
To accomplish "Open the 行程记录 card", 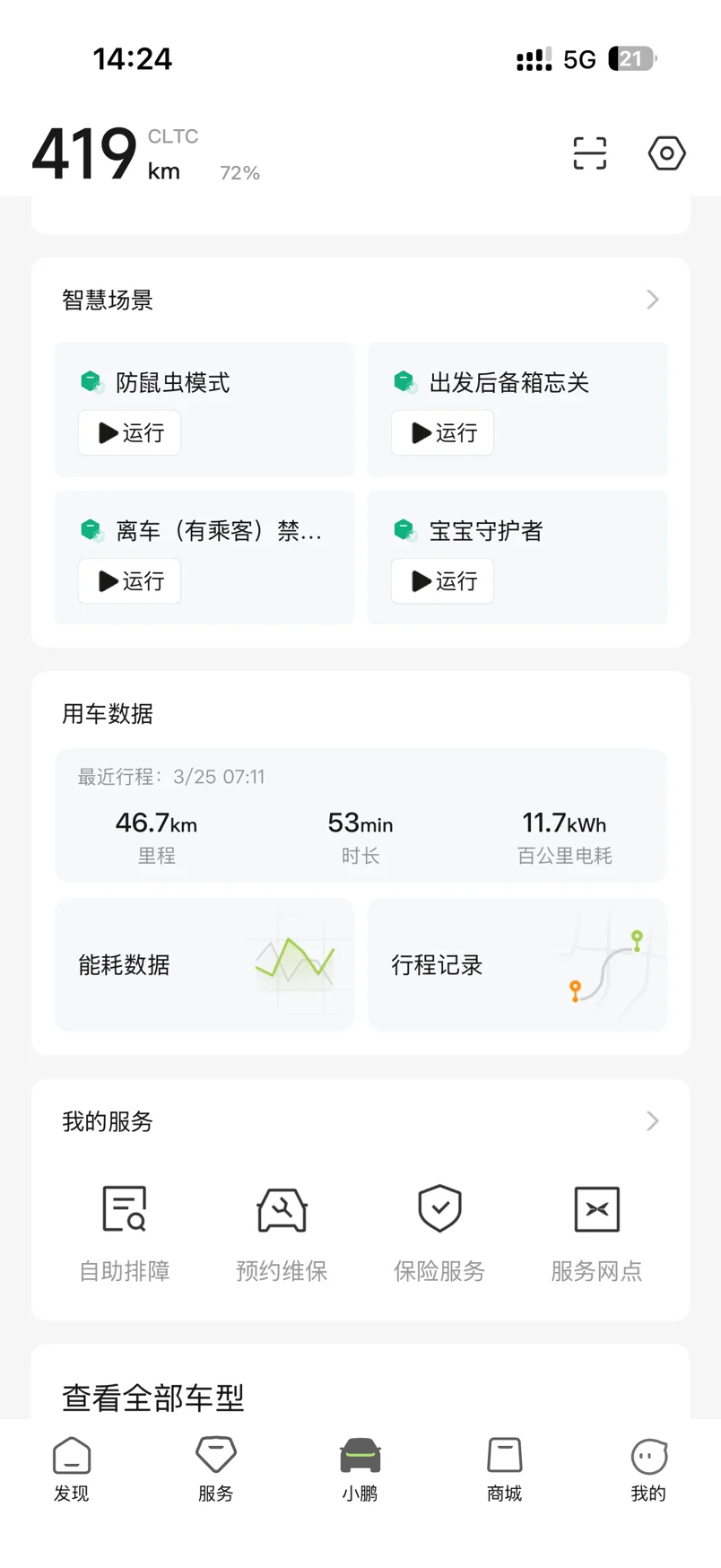I will point(517,965).
